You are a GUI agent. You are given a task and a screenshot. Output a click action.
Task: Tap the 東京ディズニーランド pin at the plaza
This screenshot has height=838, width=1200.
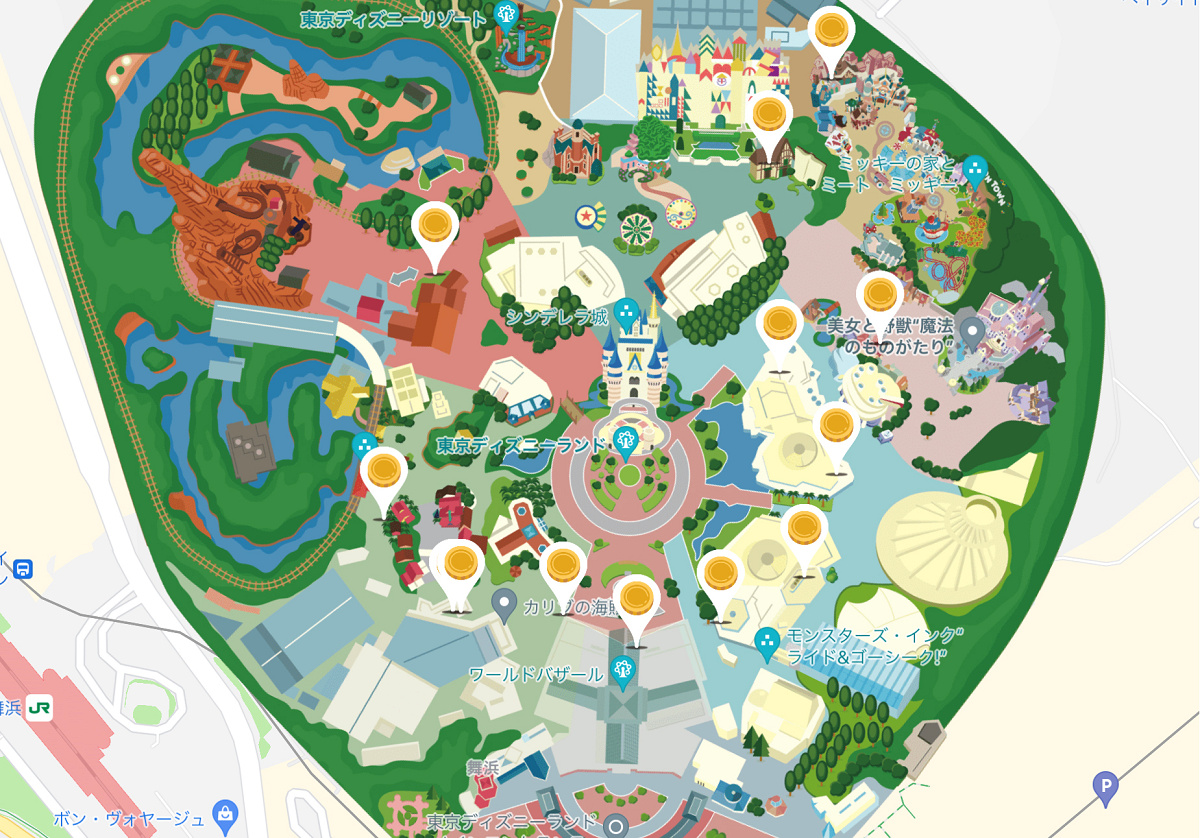pyautogui.click(x=626, y=441)
